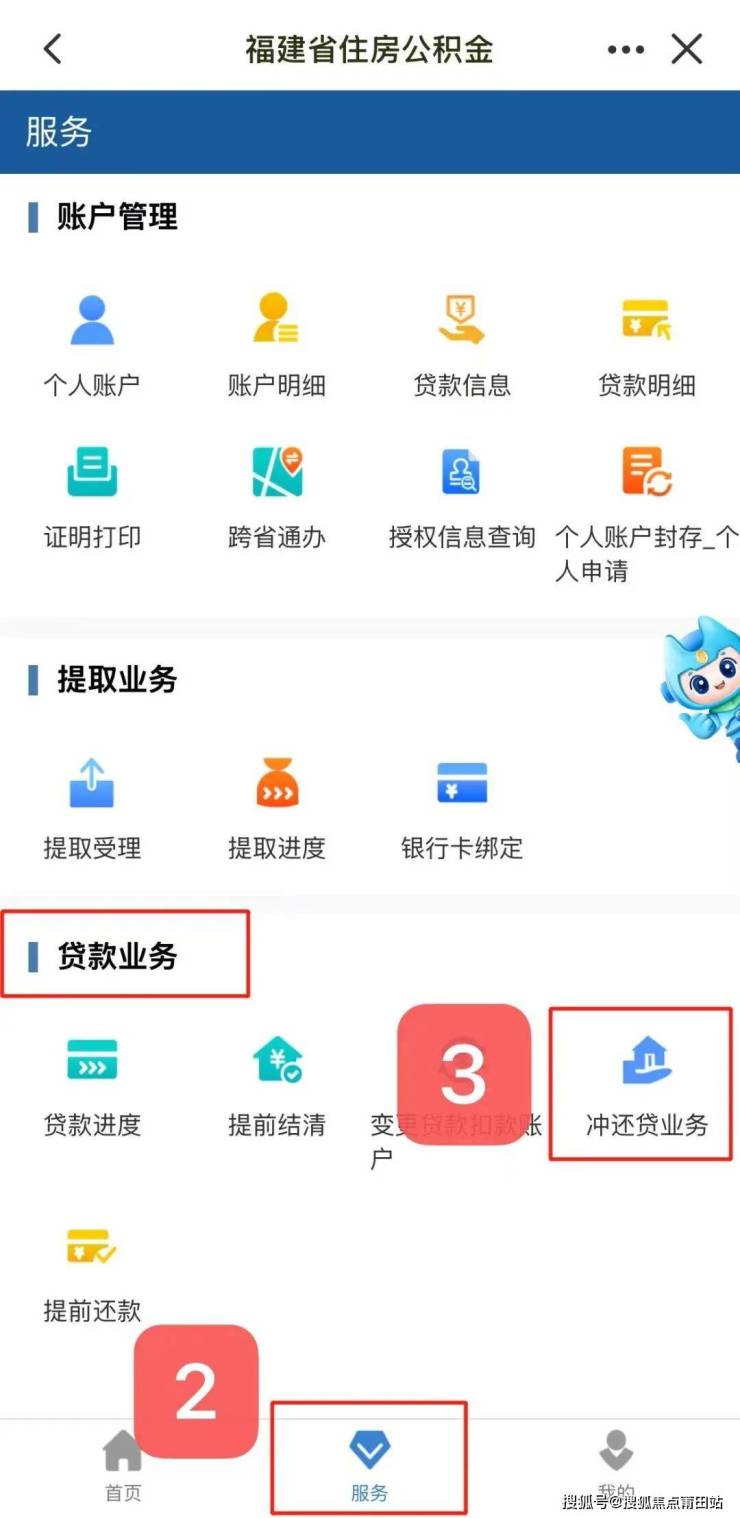
Task: Open 证明打印
Action: tap(92, 497)
